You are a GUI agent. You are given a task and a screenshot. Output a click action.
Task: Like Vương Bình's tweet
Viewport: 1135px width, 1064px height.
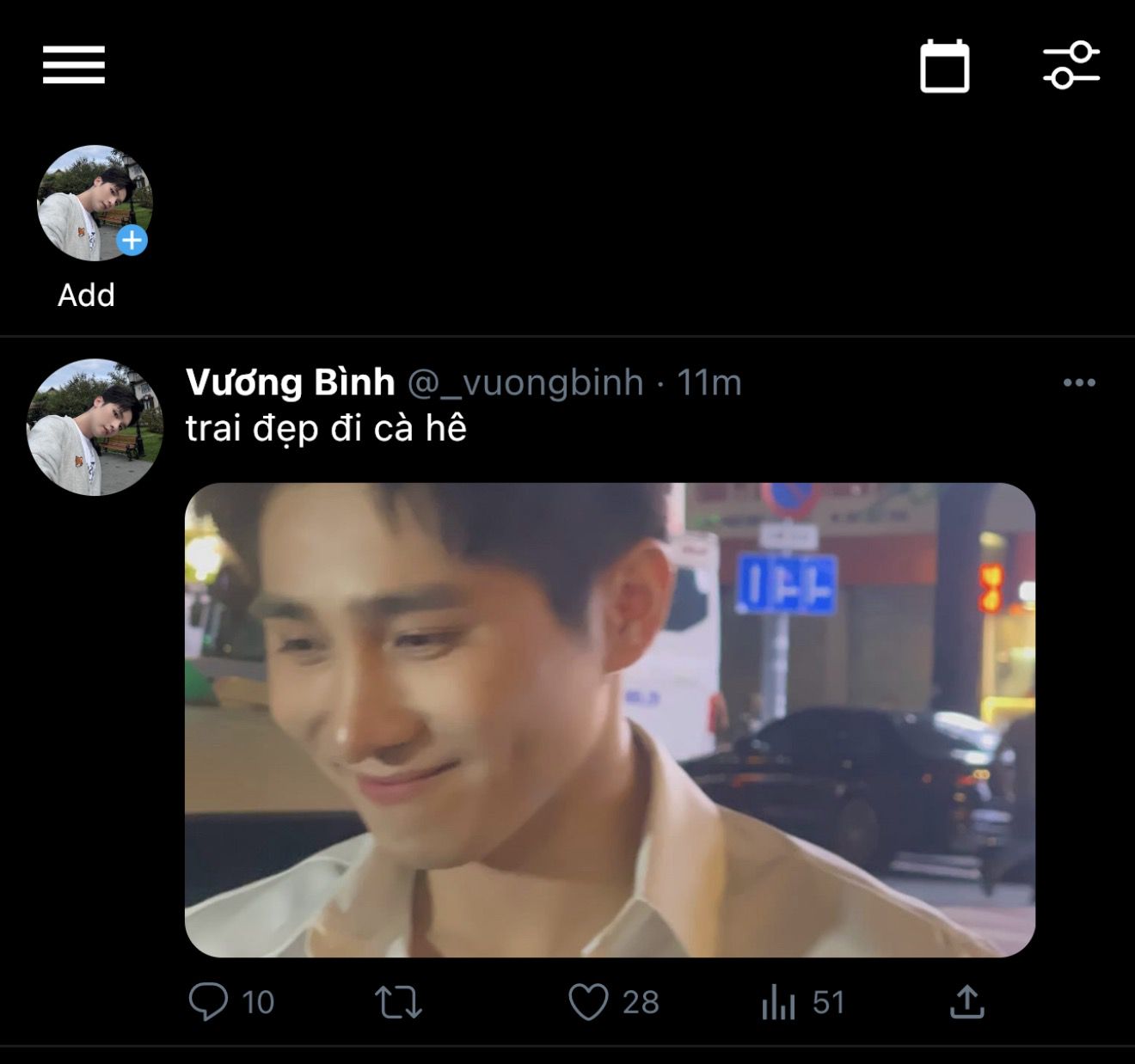[589, 1002]
